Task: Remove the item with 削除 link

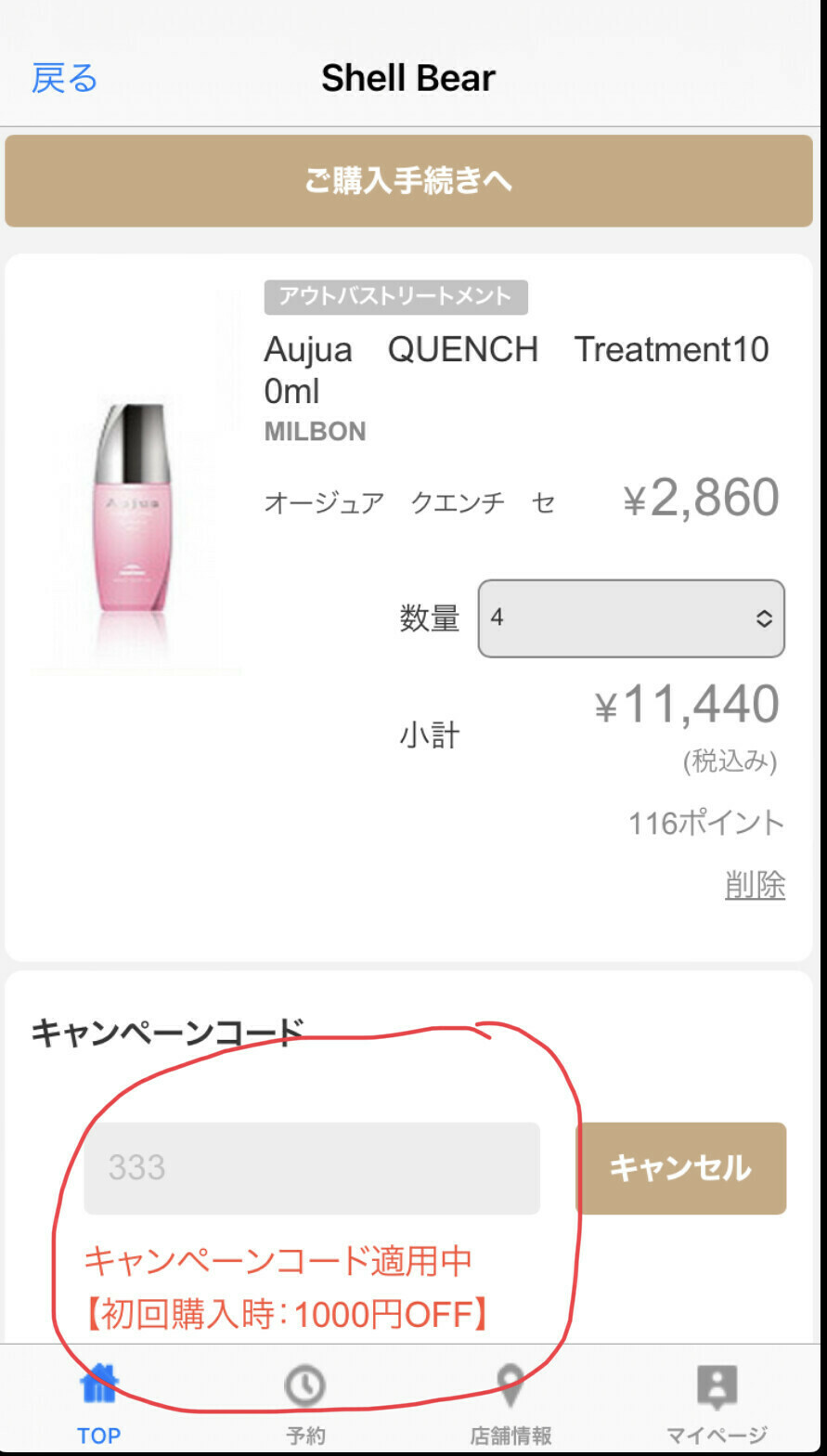Action: [755, 885]
